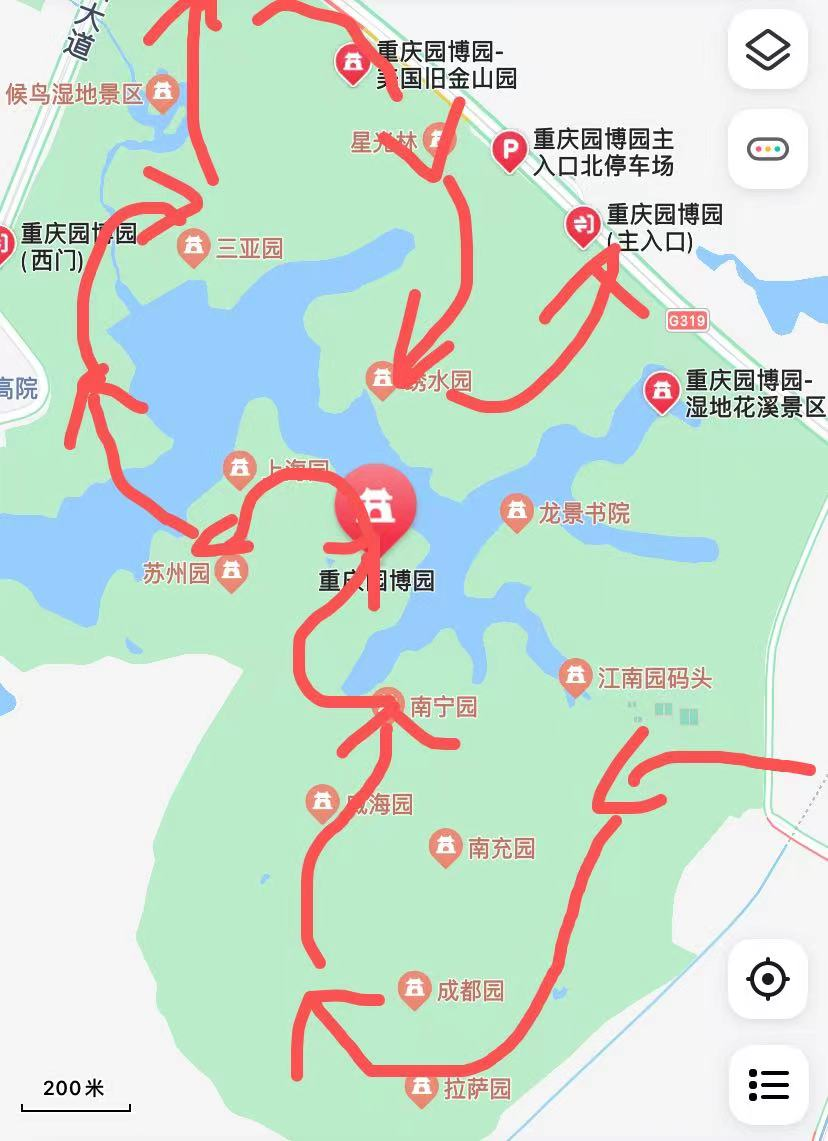Viewport: 828px width, 1141px height.
Task: Select the 重庆园博园-湿地花溪景区 marker
Action: pyautogui.click(x=661, y=392)
